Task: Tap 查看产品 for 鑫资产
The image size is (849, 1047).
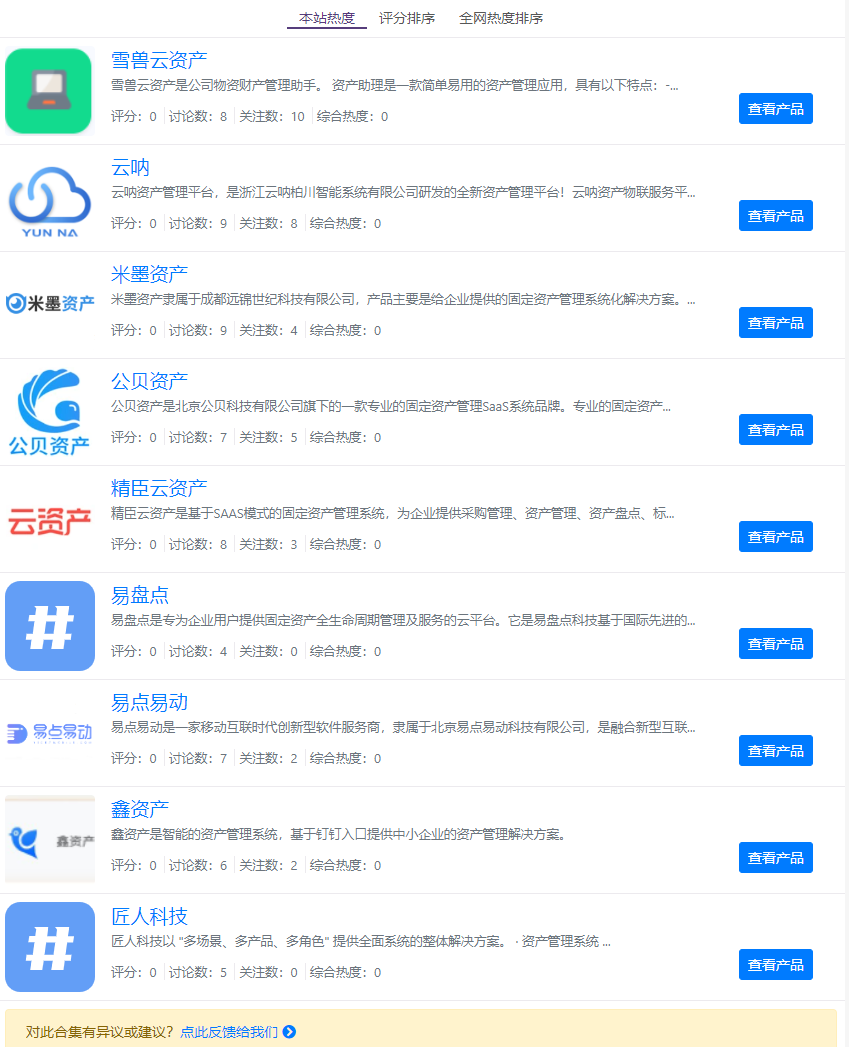Action: [775, 858]
